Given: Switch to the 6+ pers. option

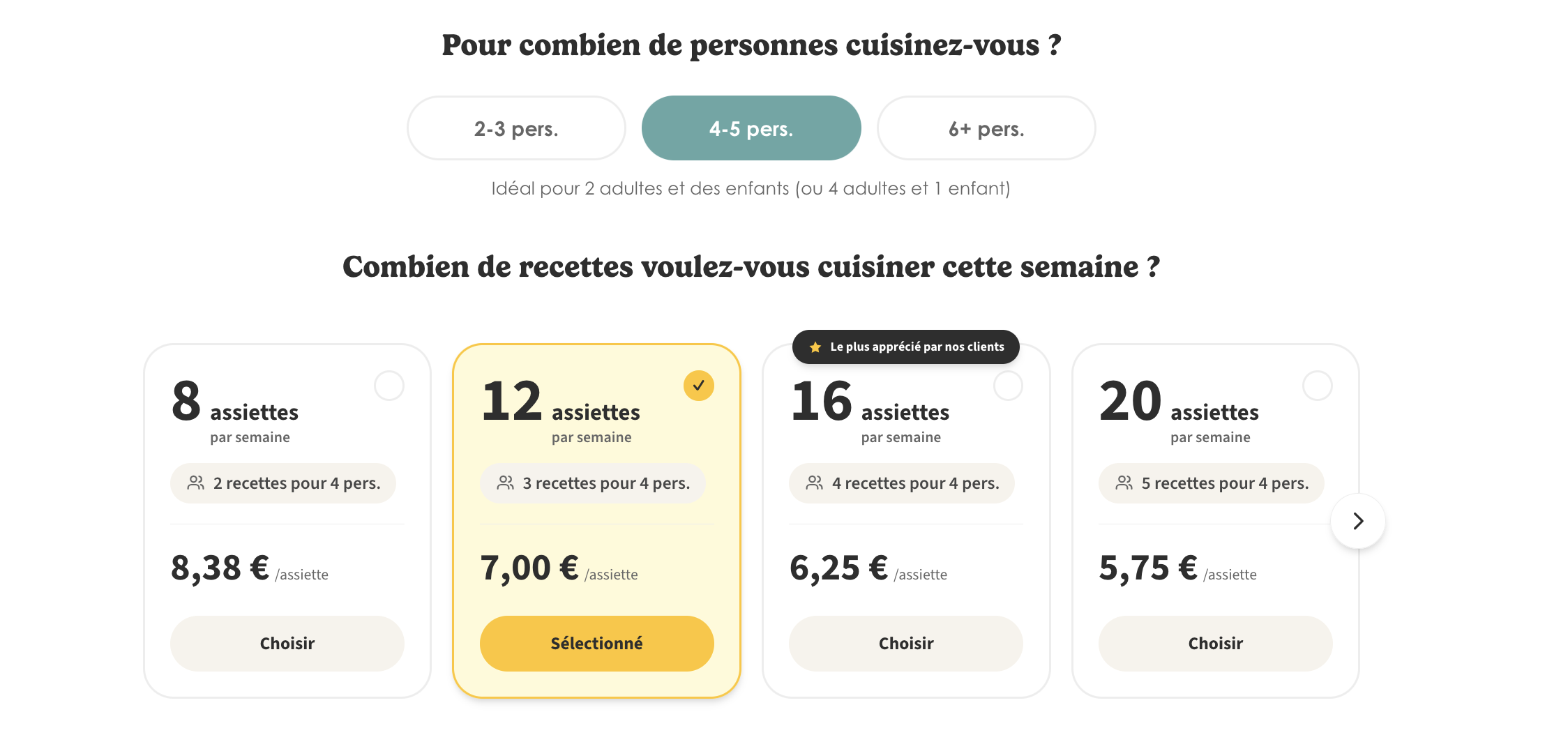Looking at the screenshot, I should pos(986,128).
